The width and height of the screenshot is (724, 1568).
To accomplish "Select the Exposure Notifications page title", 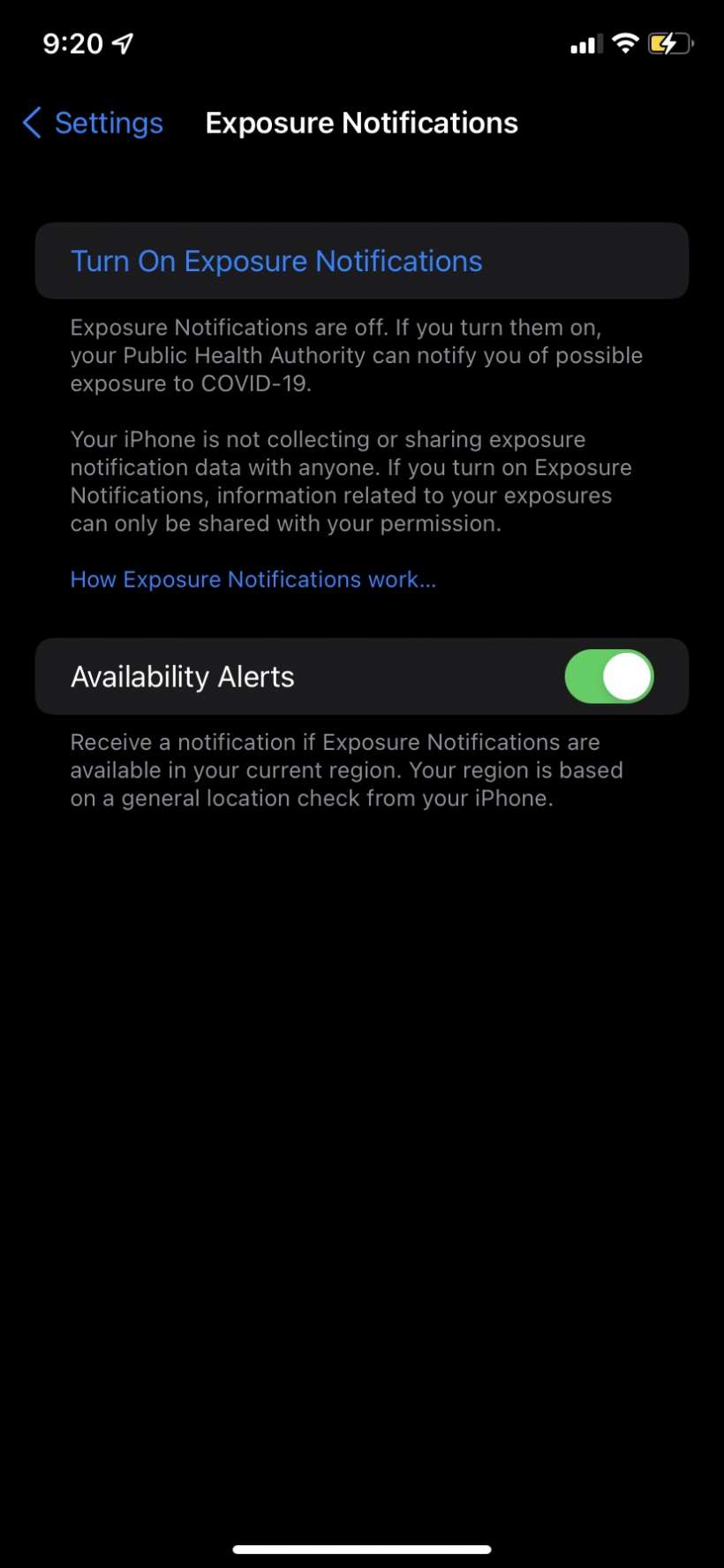I will pos(362,123).
